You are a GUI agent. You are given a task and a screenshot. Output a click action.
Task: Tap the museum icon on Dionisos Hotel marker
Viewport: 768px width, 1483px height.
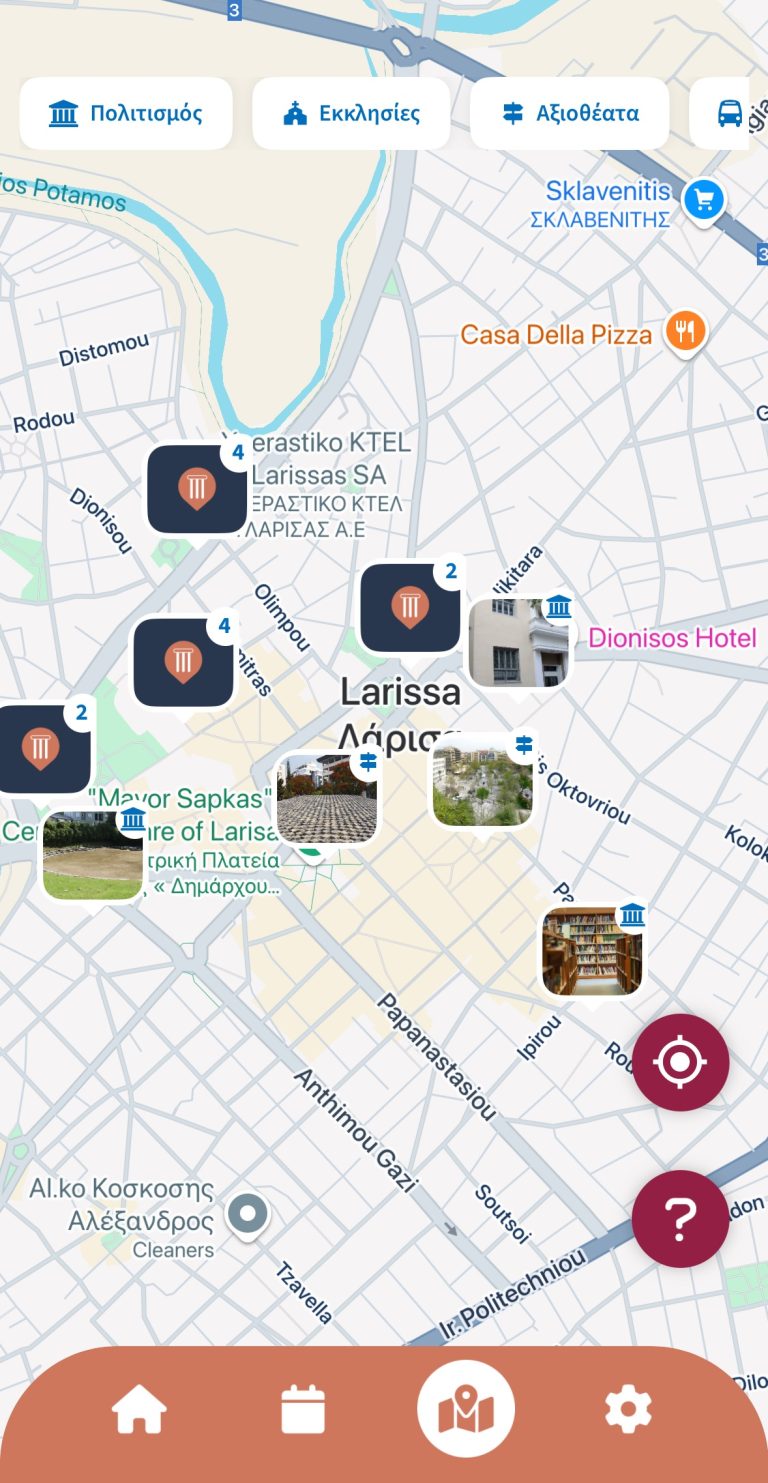[557, 605]
